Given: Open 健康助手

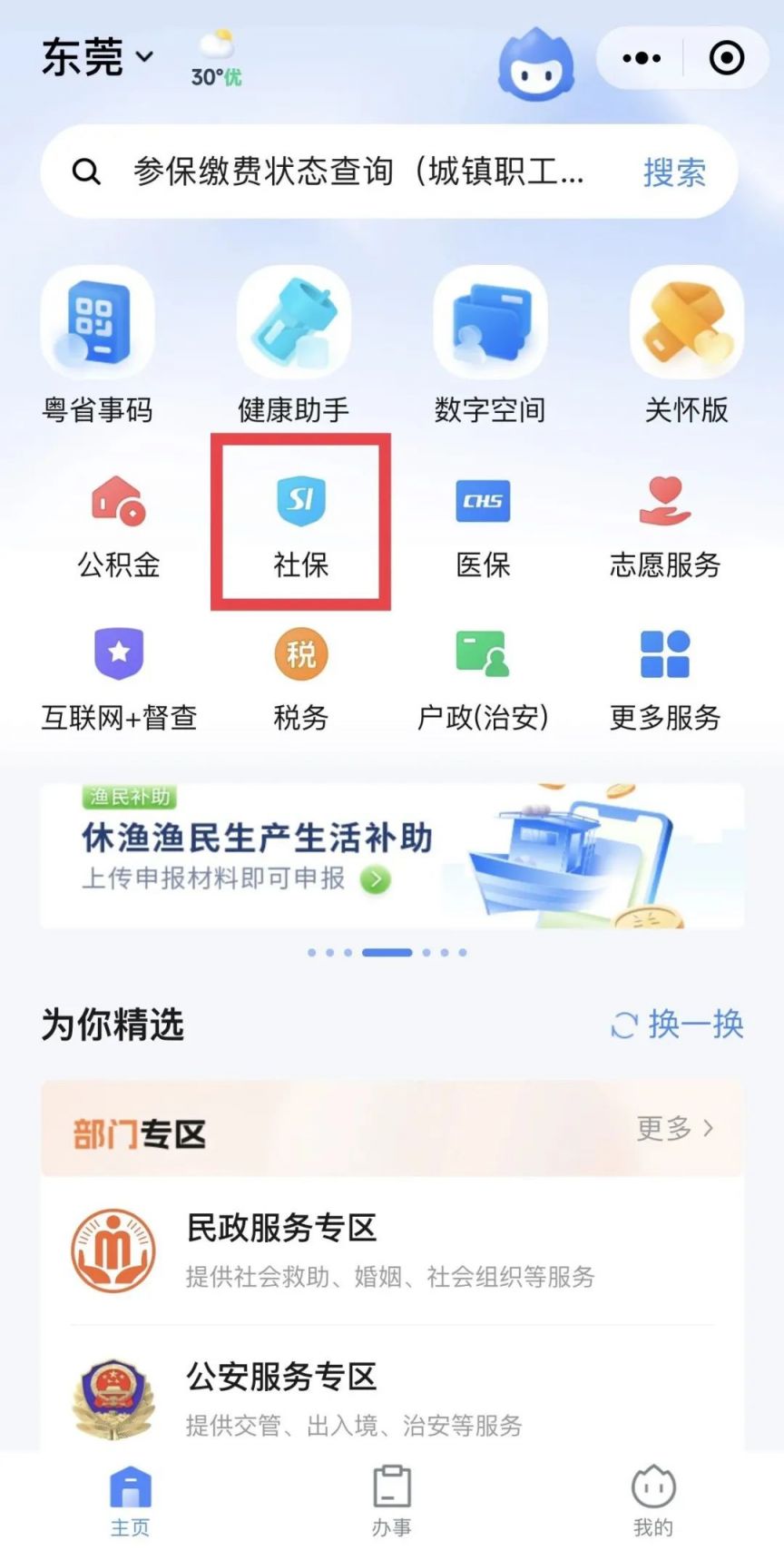Looking at the screenshot, I should click(293, 345).
